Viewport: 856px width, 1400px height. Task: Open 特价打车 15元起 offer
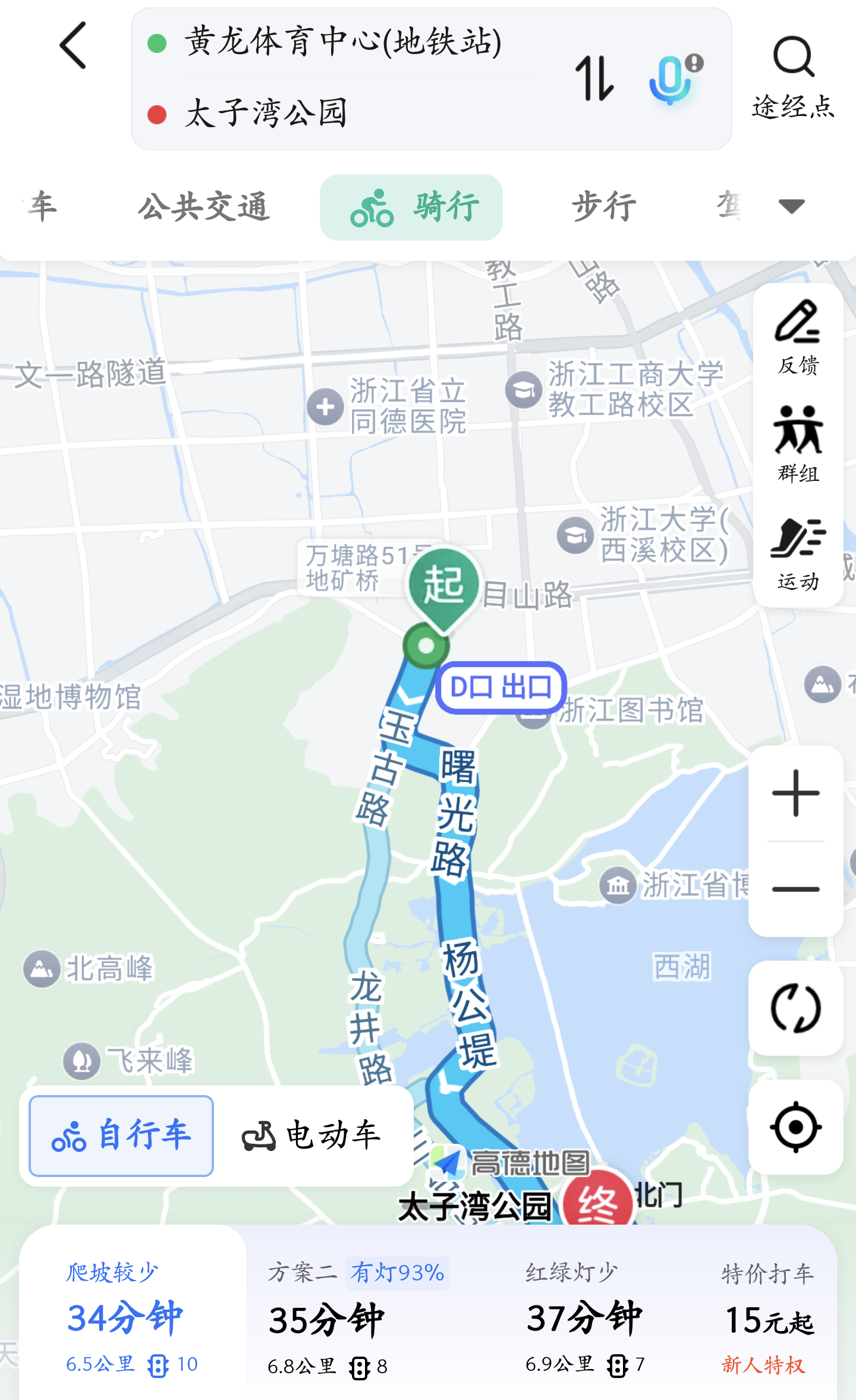click(767, 1319)
